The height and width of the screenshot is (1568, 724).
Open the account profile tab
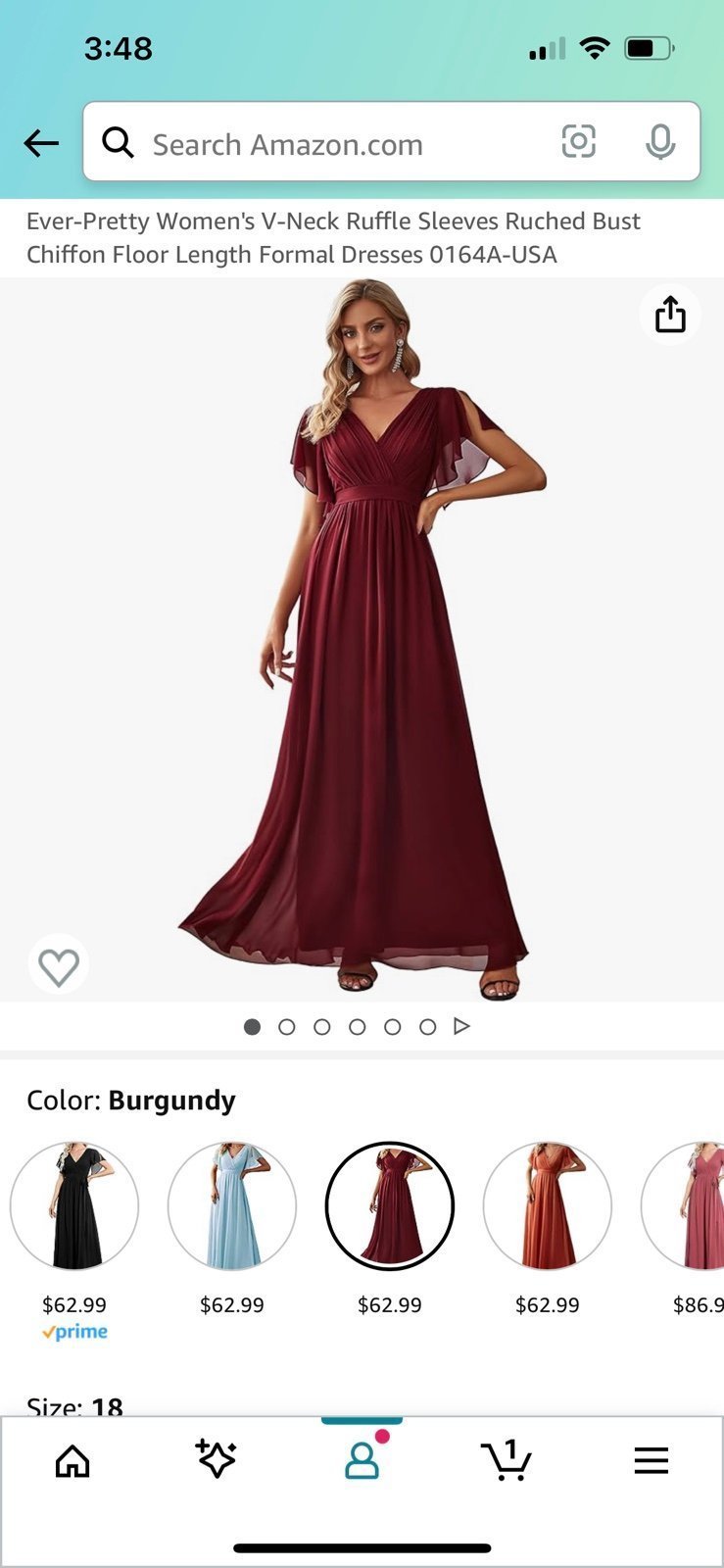[x=362, y=1458]
